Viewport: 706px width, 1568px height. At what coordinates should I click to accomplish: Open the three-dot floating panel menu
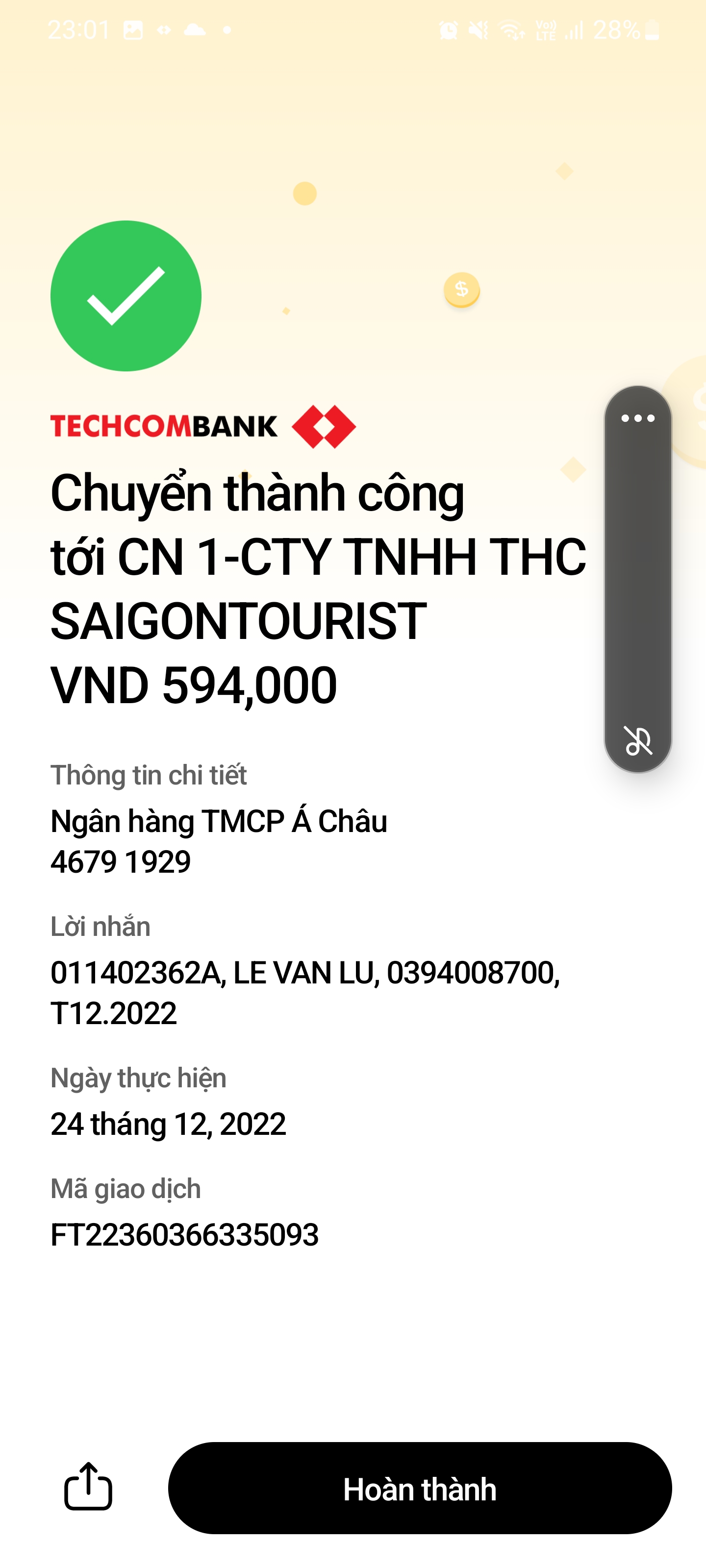point(637,418)
